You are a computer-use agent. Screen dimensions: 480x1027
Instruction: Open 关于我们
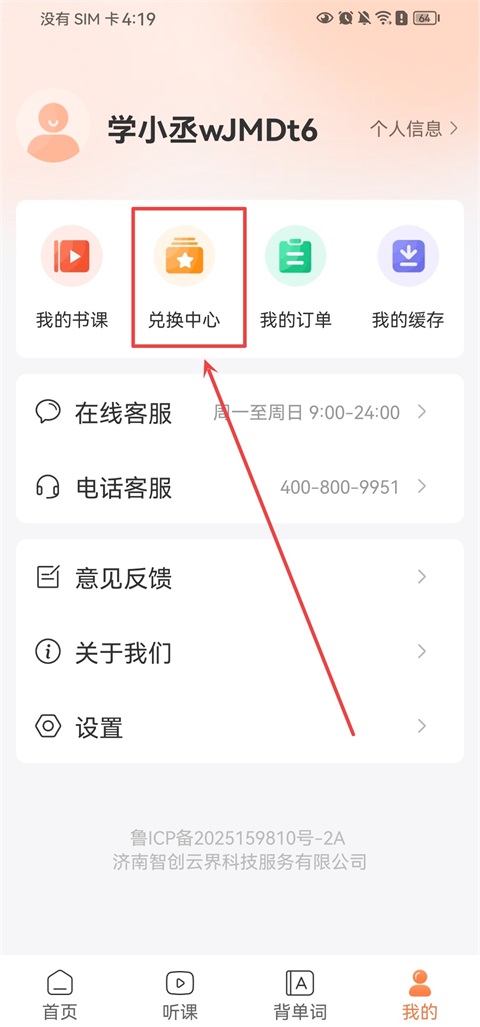click(240, 652)
